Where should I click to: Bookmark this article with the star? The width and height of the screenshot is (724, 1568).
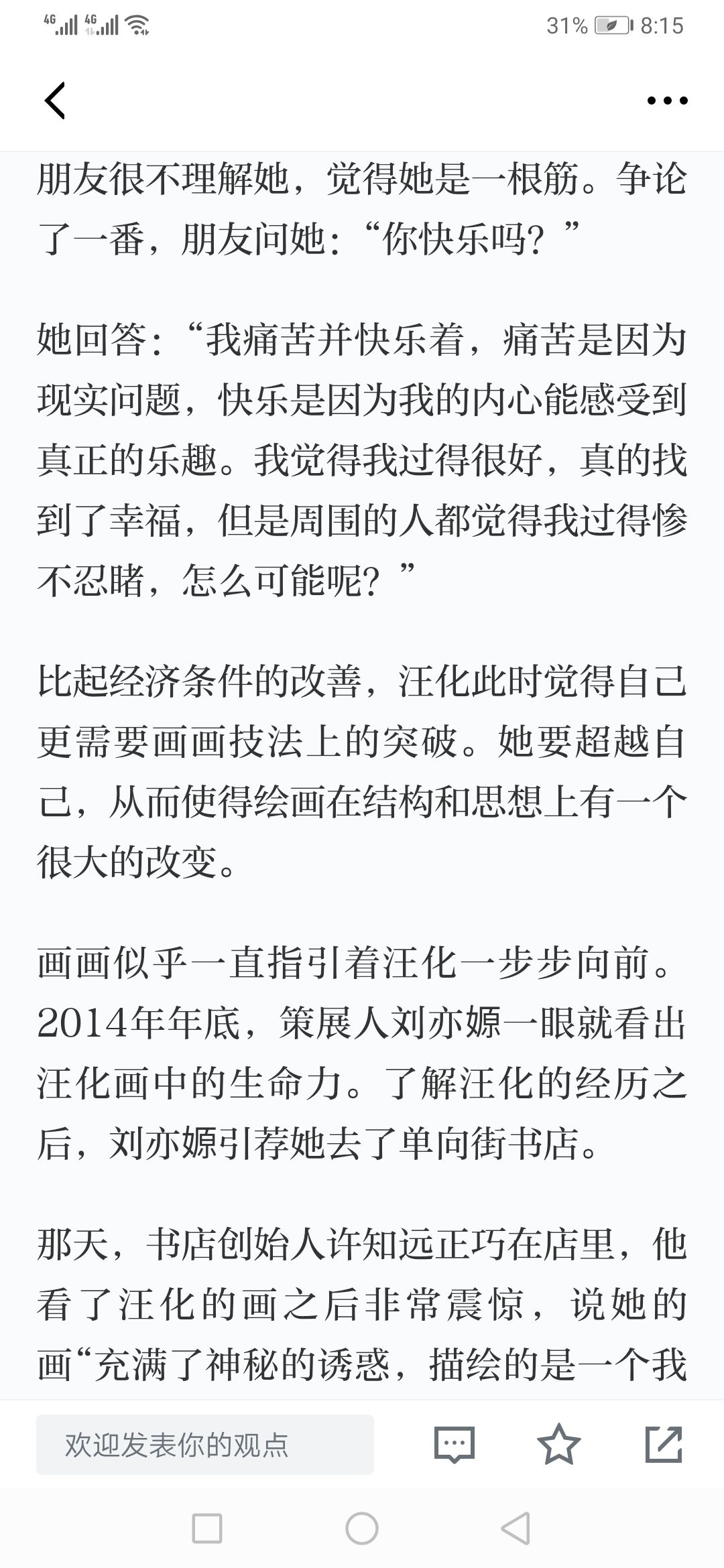(559, 1443)
